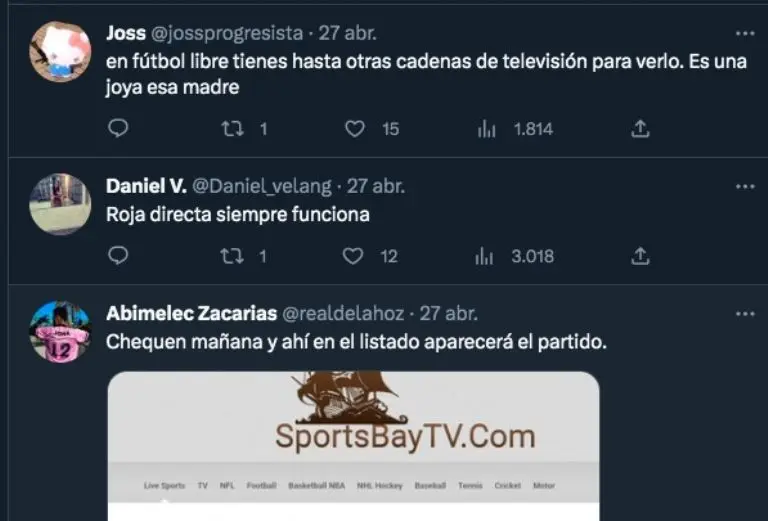Open more options on Abimelec Zacarias's tweet
The height and width of the screenshot is (521, 768).
pos(745,313)
